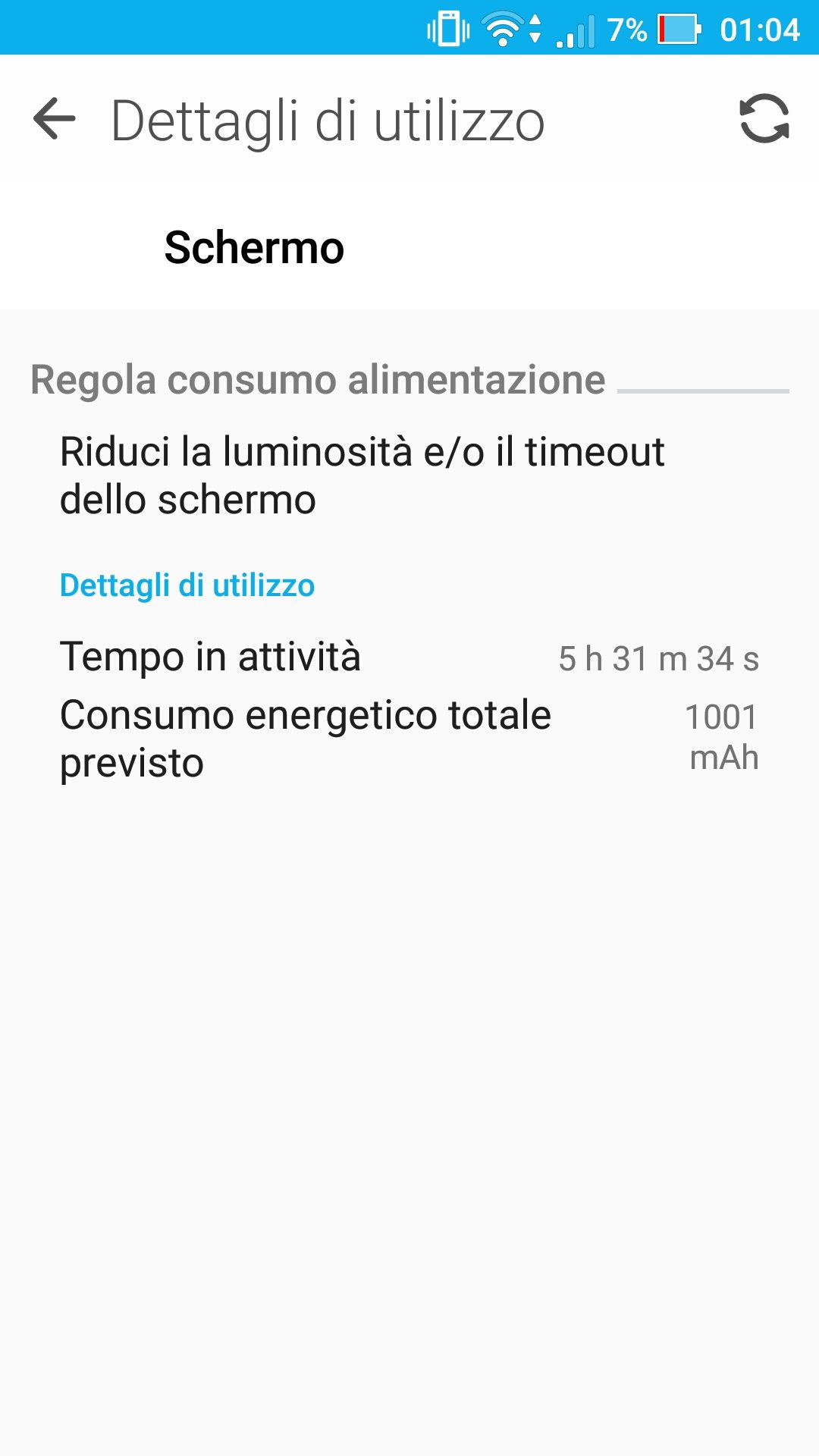
Task: Refresh the usage details
Action: coord(764,119)
